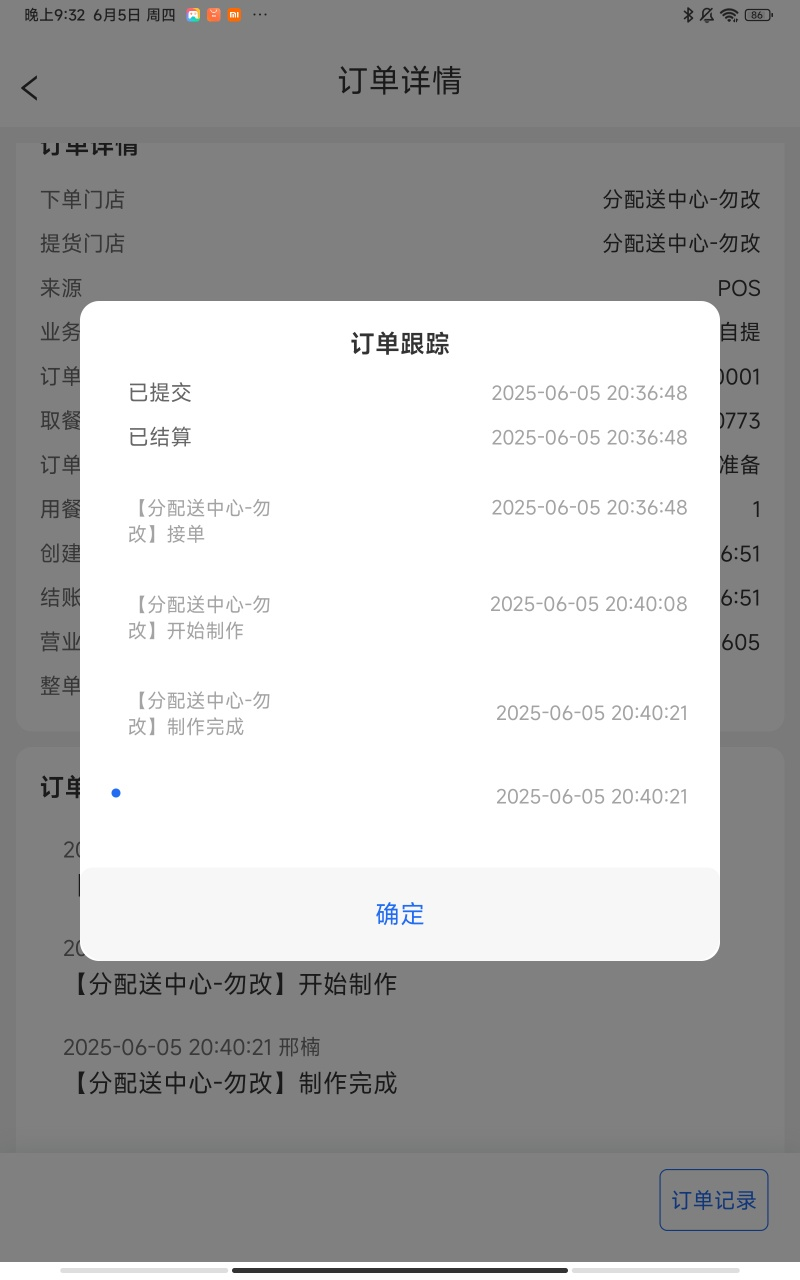The width and height of the screenshot is (800, 1280).
Task: Open 订单记录 at the bottom right
Action: coord(714,1200)
